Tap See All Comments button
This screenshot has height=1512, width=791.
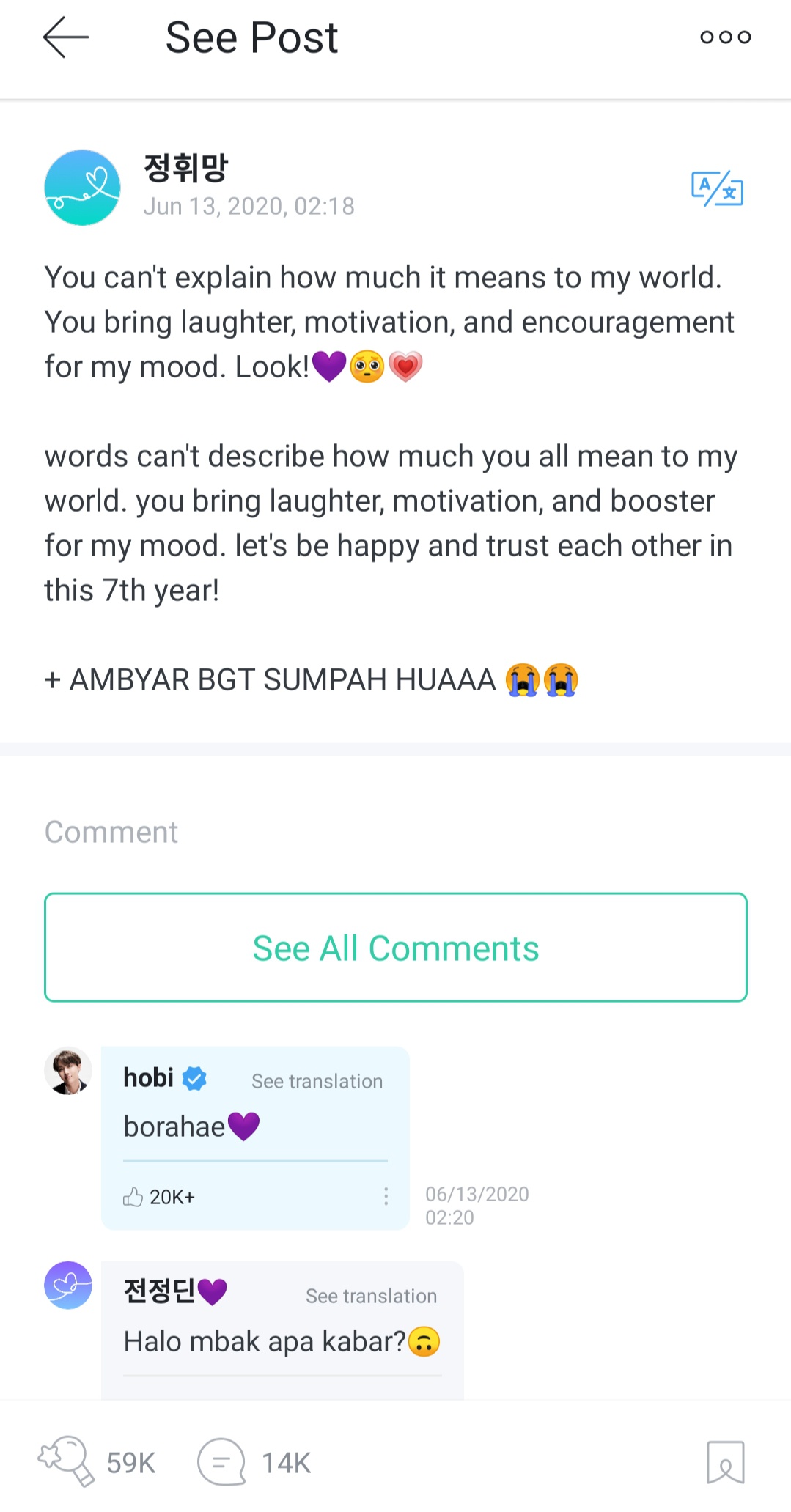click(396, 948)
